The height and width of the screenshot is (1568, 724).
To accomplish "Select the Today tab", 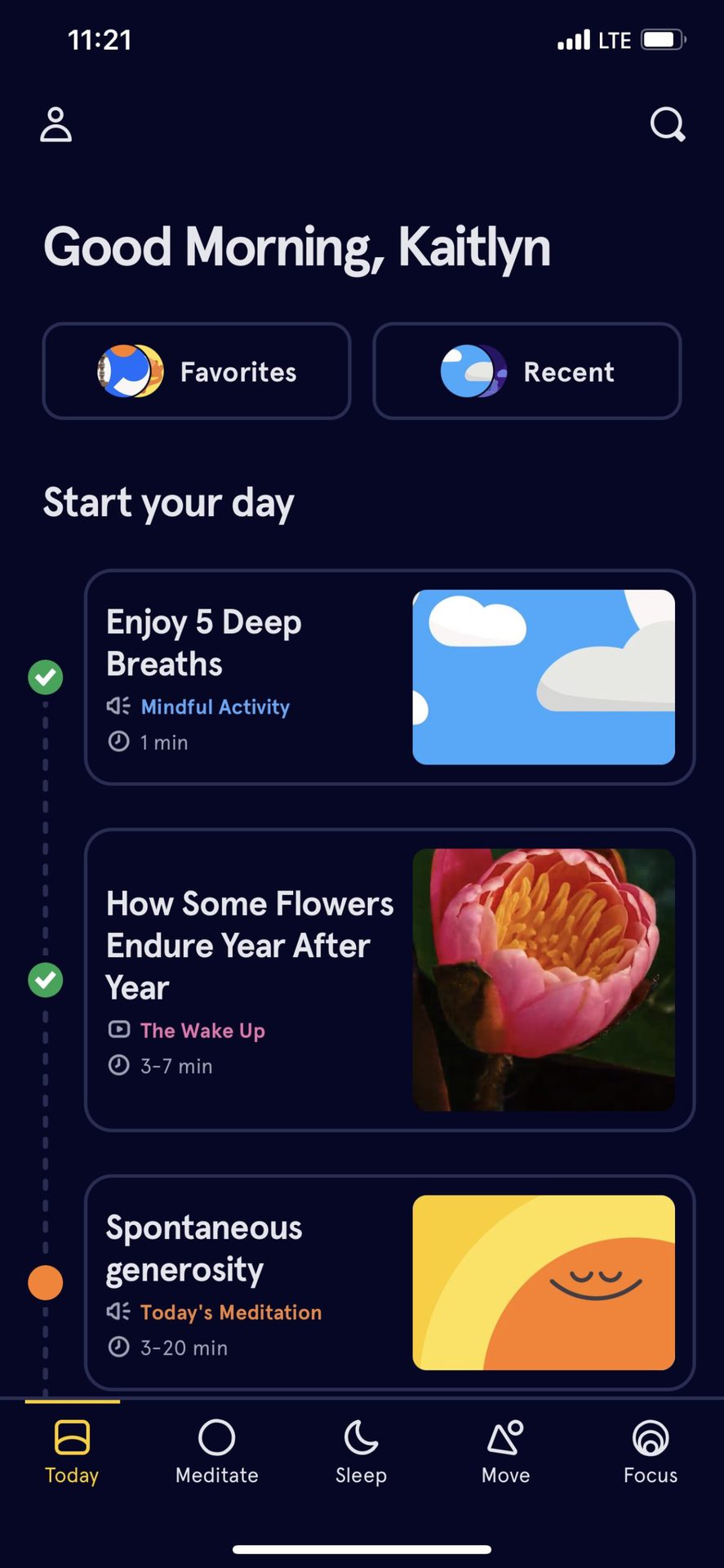I will coord(72,1451).
